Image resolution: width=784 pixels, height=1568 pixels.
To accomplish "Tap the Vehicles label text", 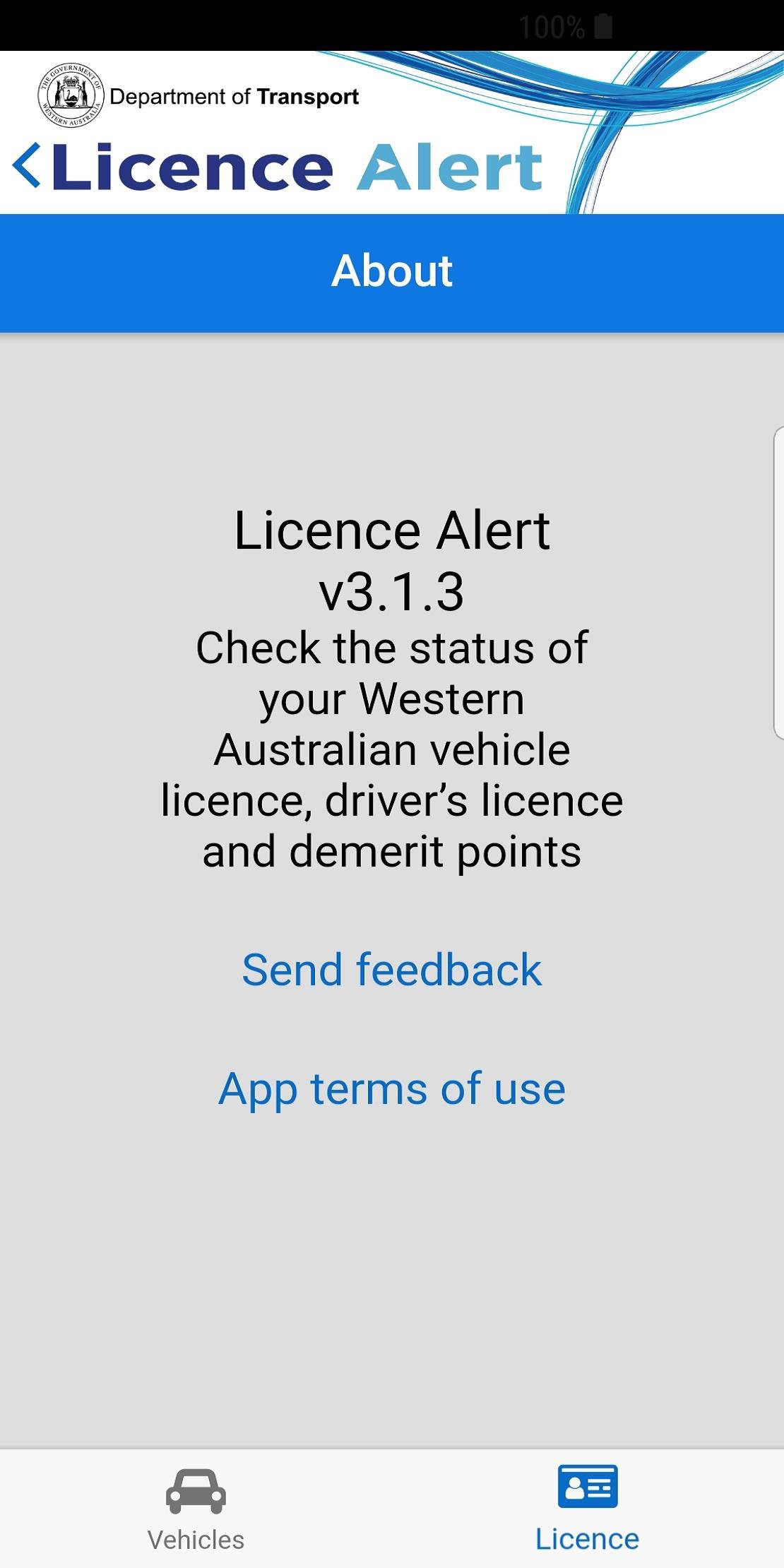I will tap(196, 1540).
